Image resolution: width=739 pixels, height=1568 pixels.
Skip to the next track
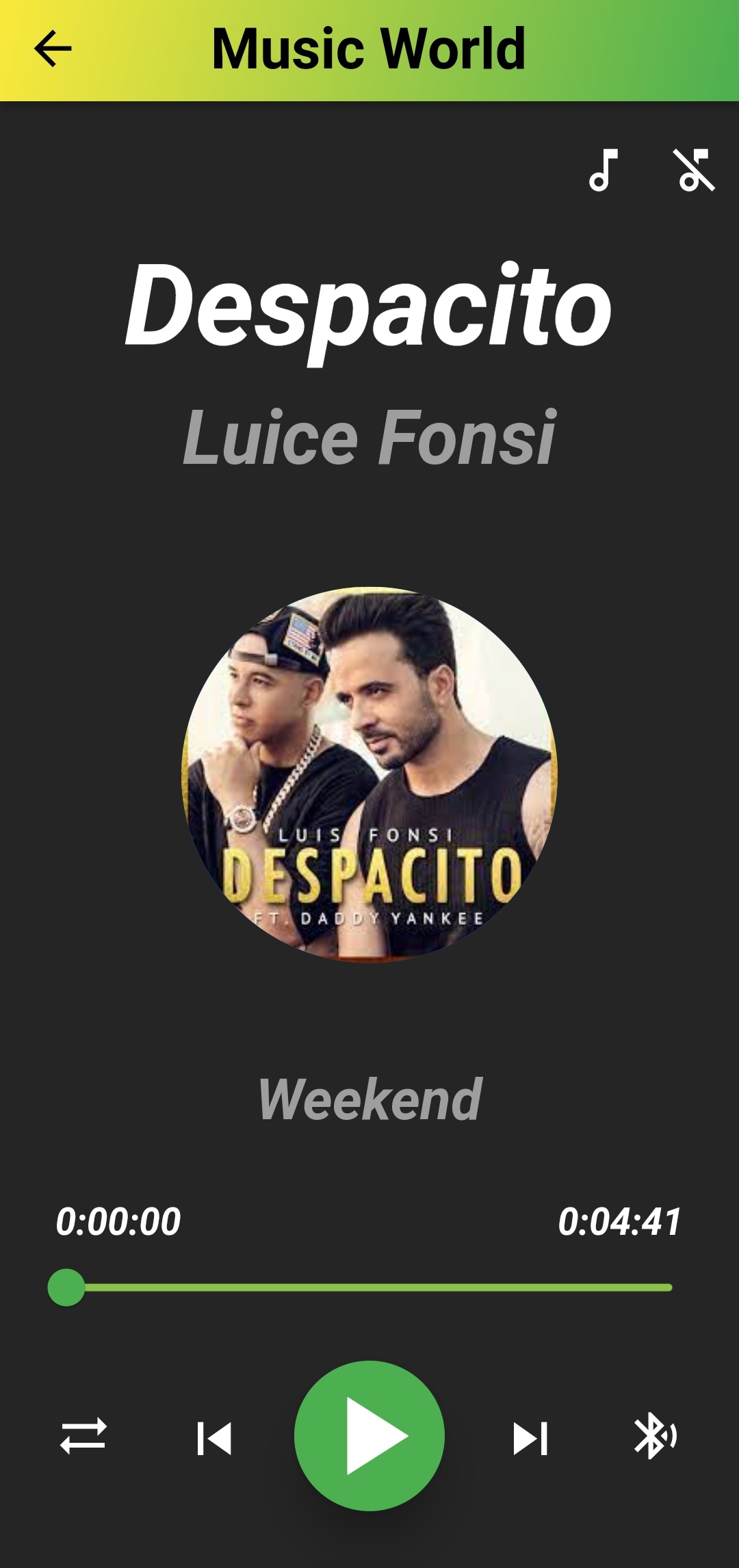click(x=530, y=1438)
